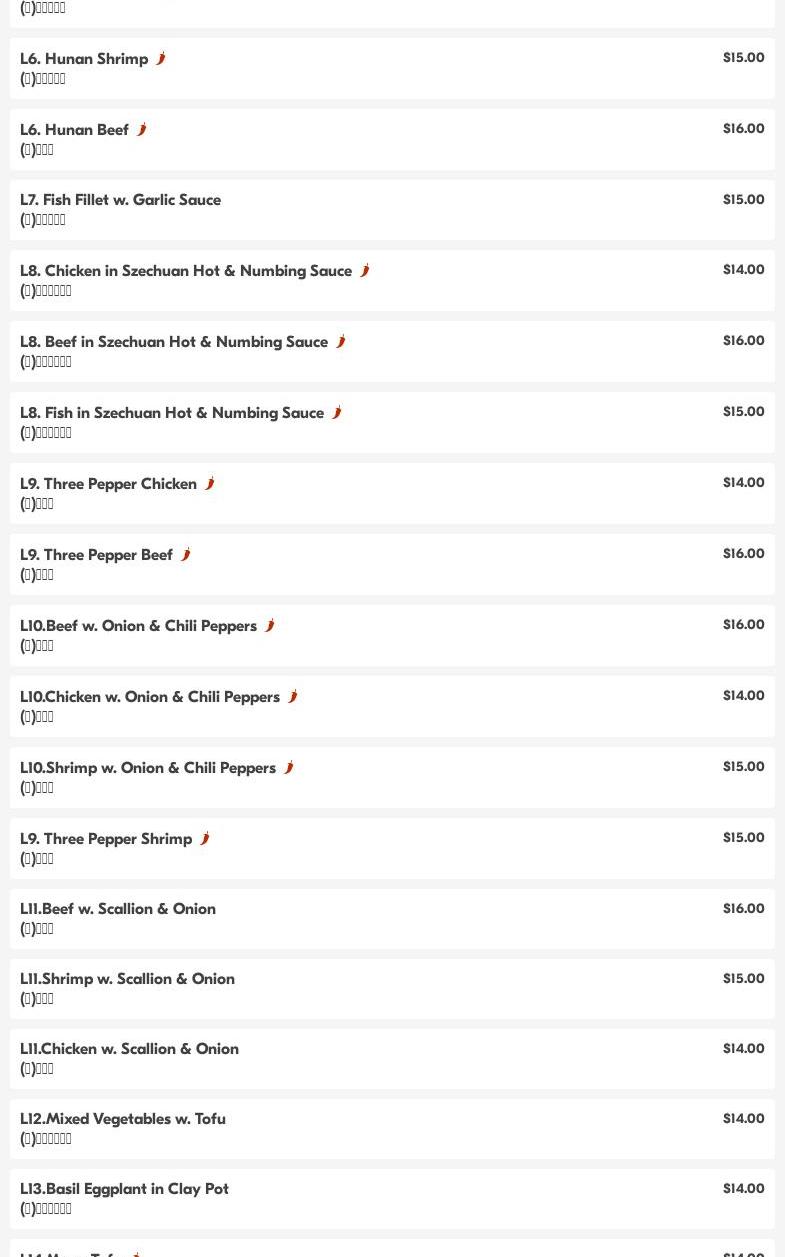Select L10. Beef w. Onion & Chili Peppers
The height and width of the screenshot is (1257, 785).
point(392,636)
